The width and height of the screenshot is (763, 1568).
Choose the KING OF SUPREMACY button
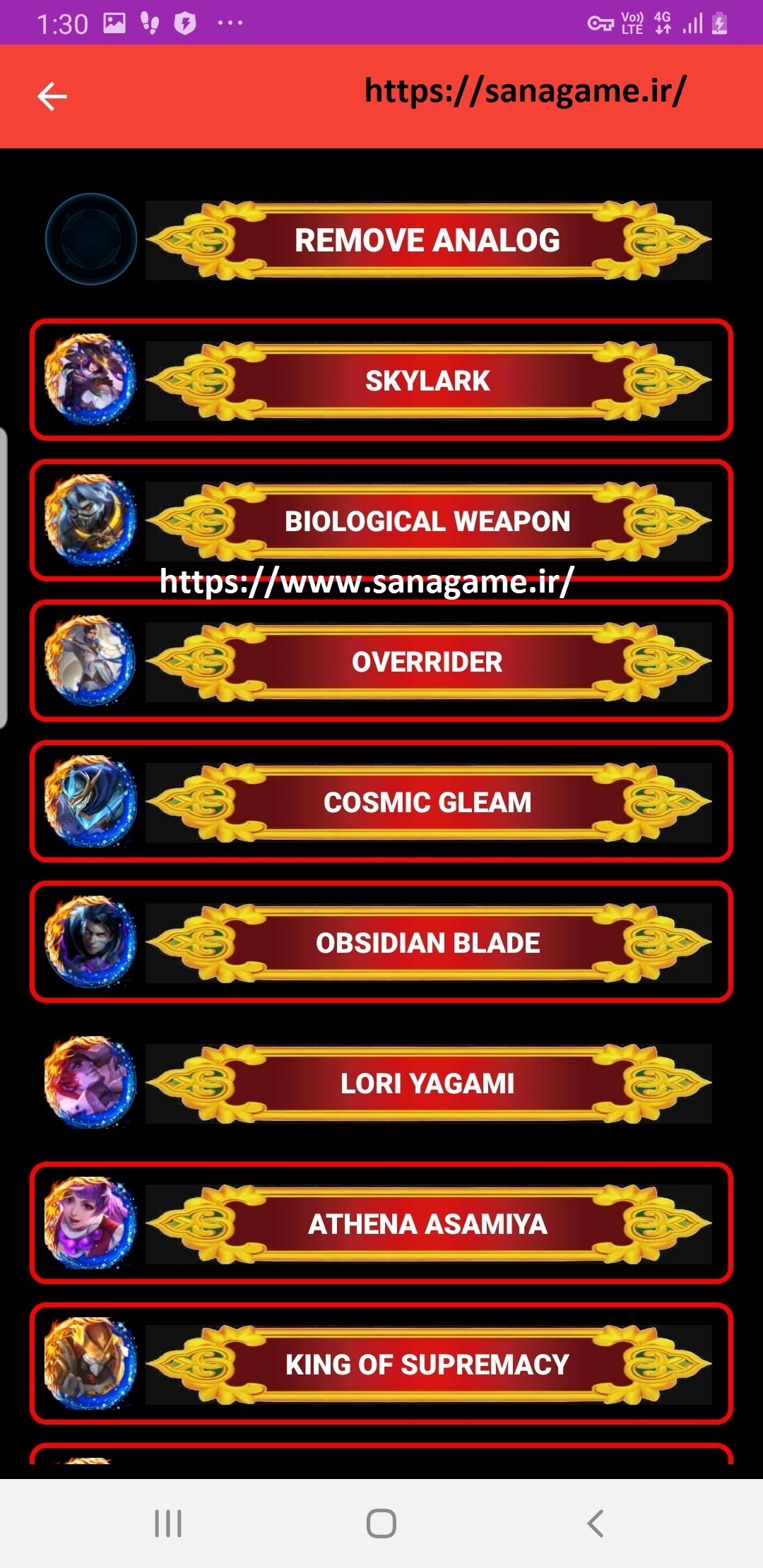[x=428, y=1365]
